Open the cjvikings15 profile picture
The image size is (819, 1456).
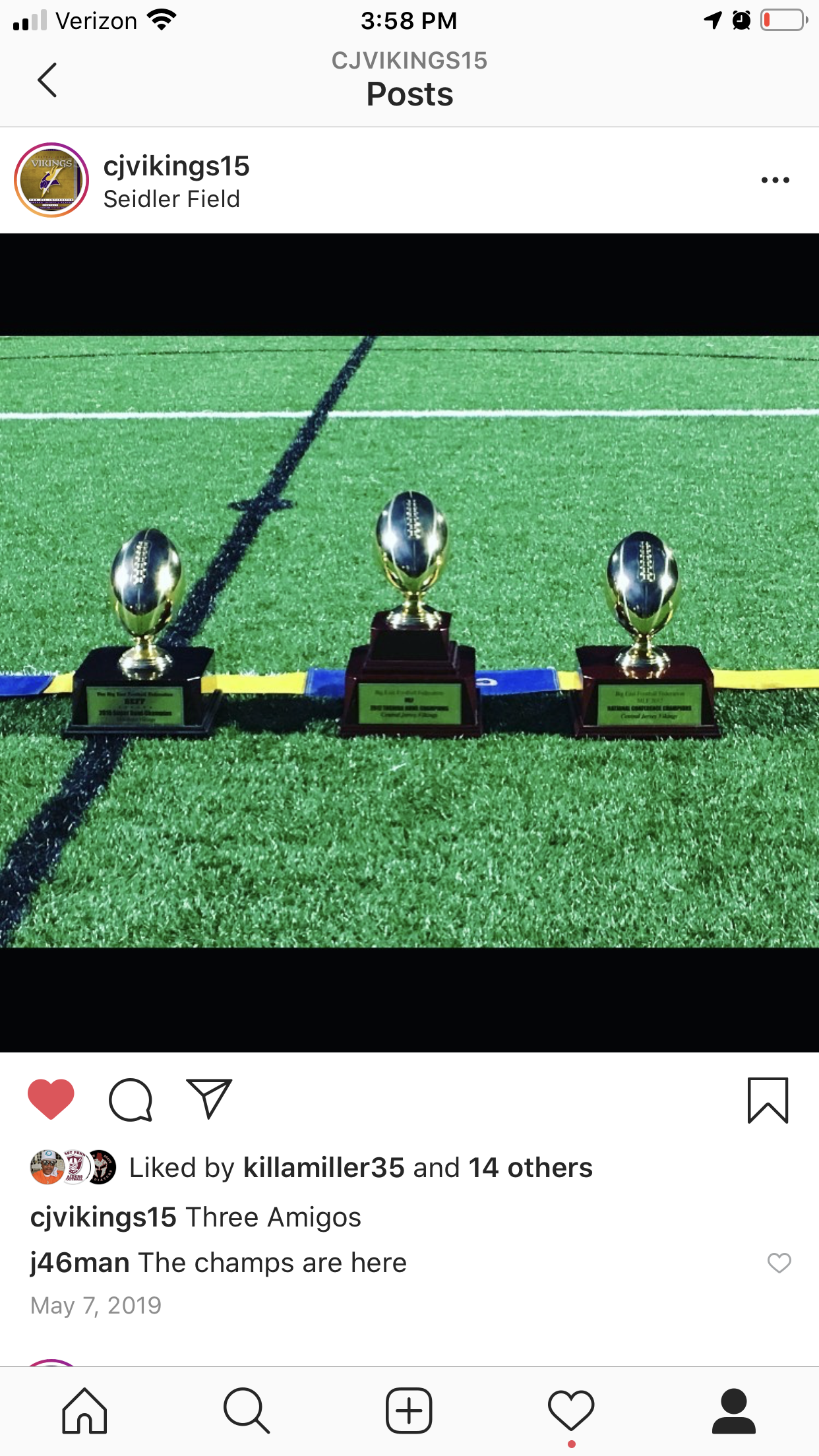click(51, 180)
